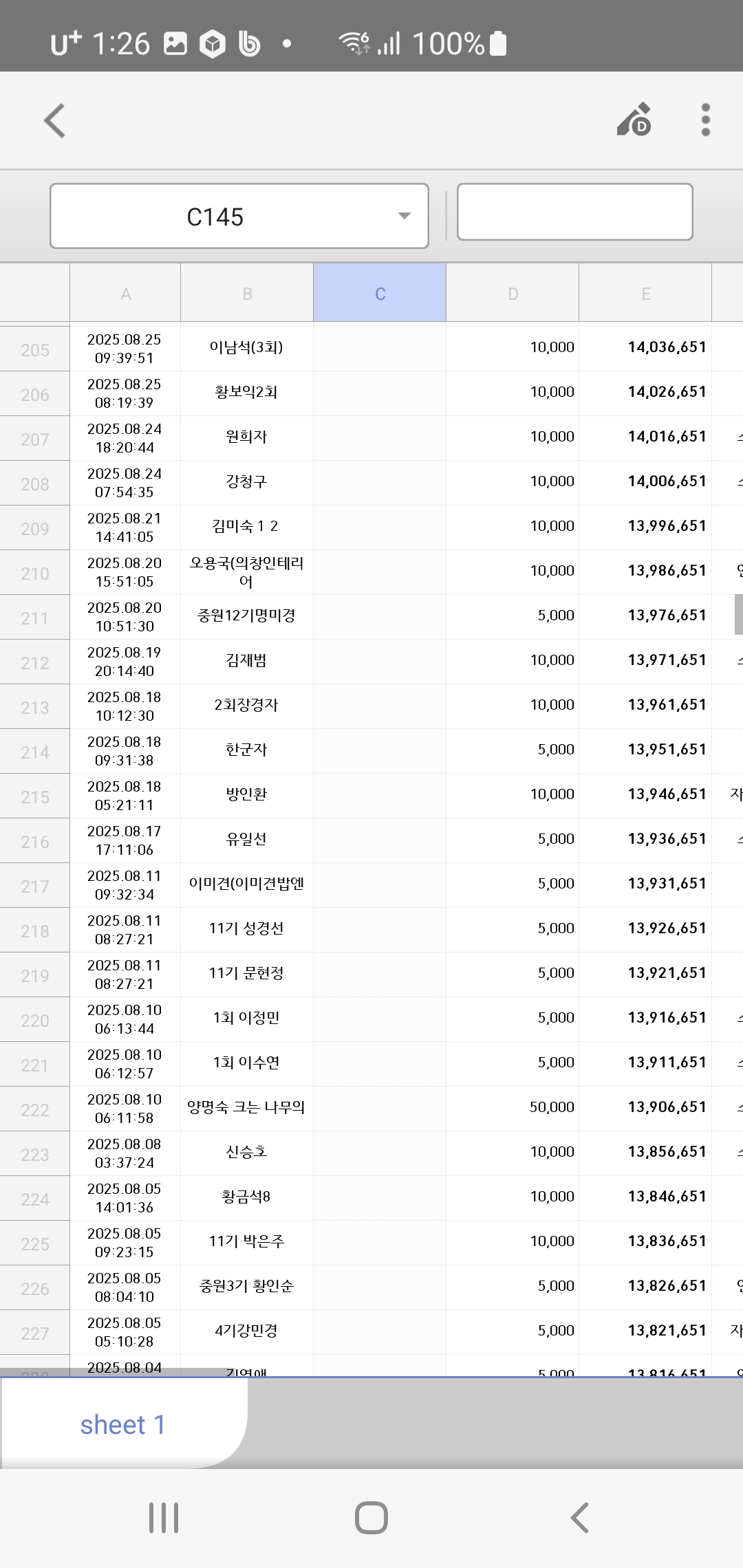Select column D header

click(513, 294)
